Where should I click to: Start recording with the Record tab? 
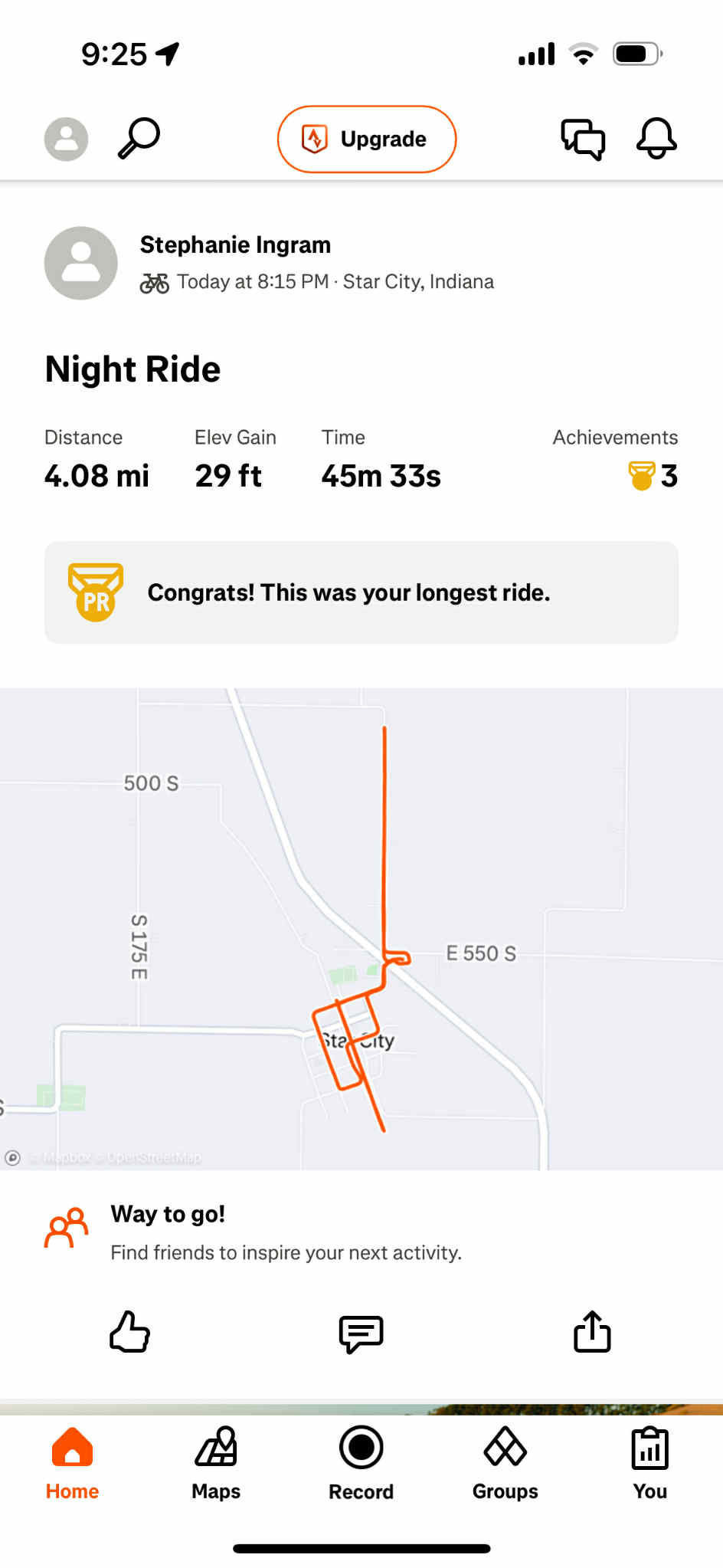[361, 1463]
